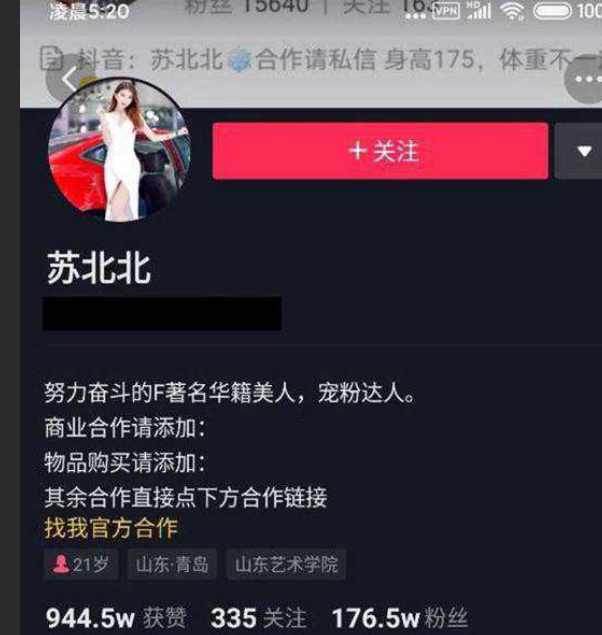Go back using the top-left arrow

point(68,78)
